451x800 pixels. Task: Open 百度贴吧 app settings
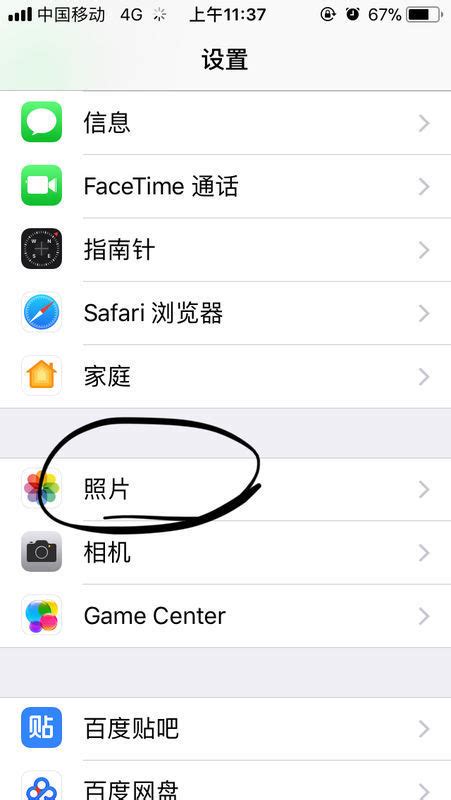226,729
